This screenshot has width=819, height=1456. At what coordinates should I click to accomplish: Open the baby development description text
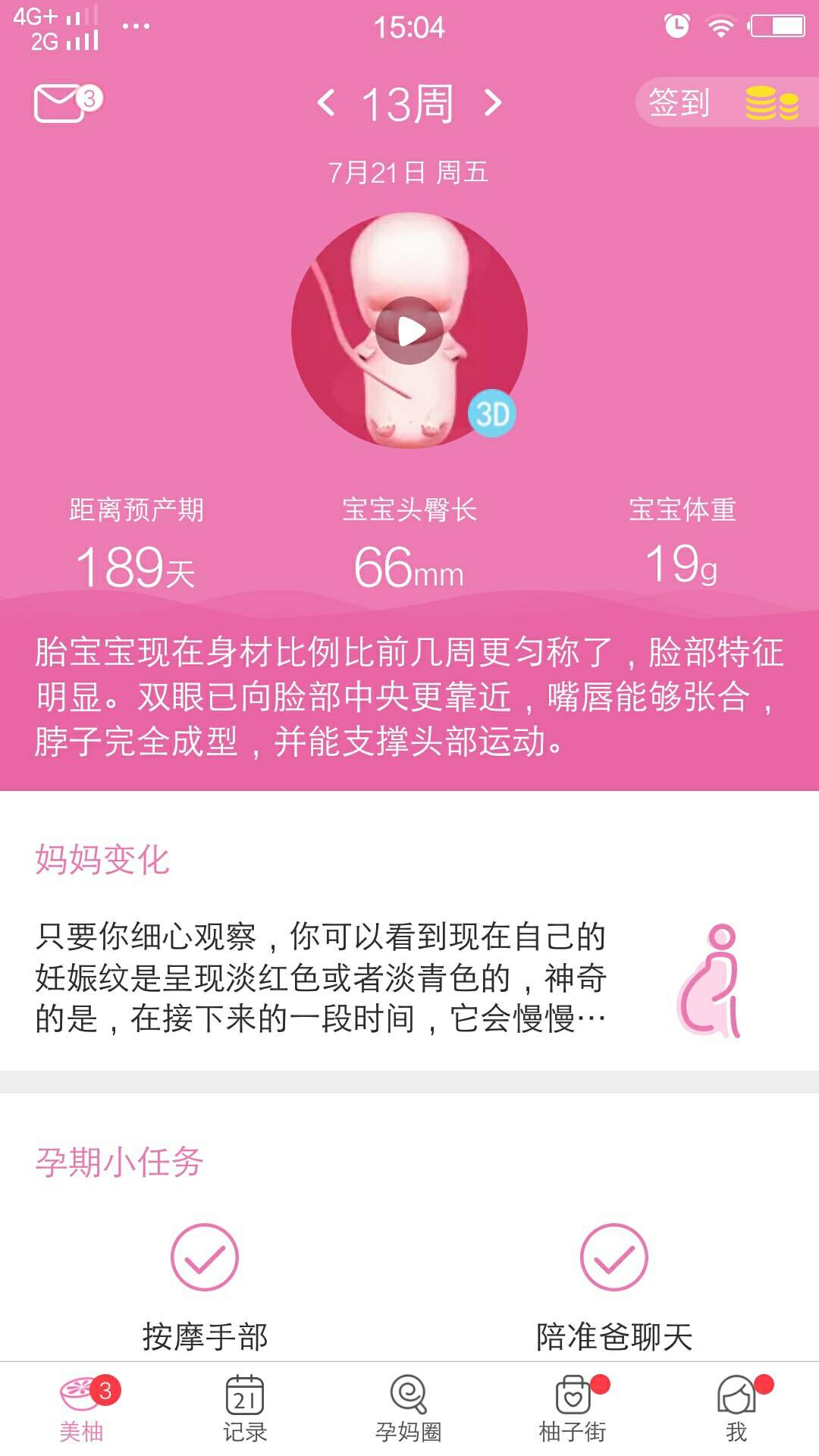click(409, 698)
